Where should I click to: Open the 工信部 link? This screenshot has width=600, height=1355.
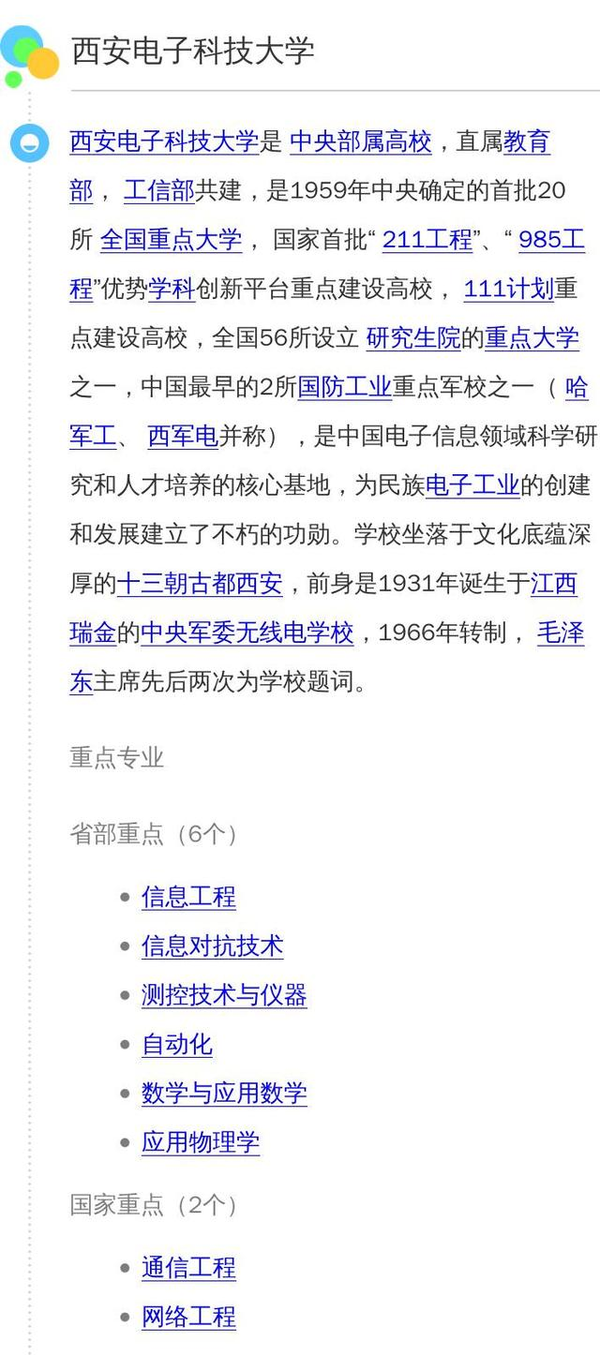tap(159, 191)
